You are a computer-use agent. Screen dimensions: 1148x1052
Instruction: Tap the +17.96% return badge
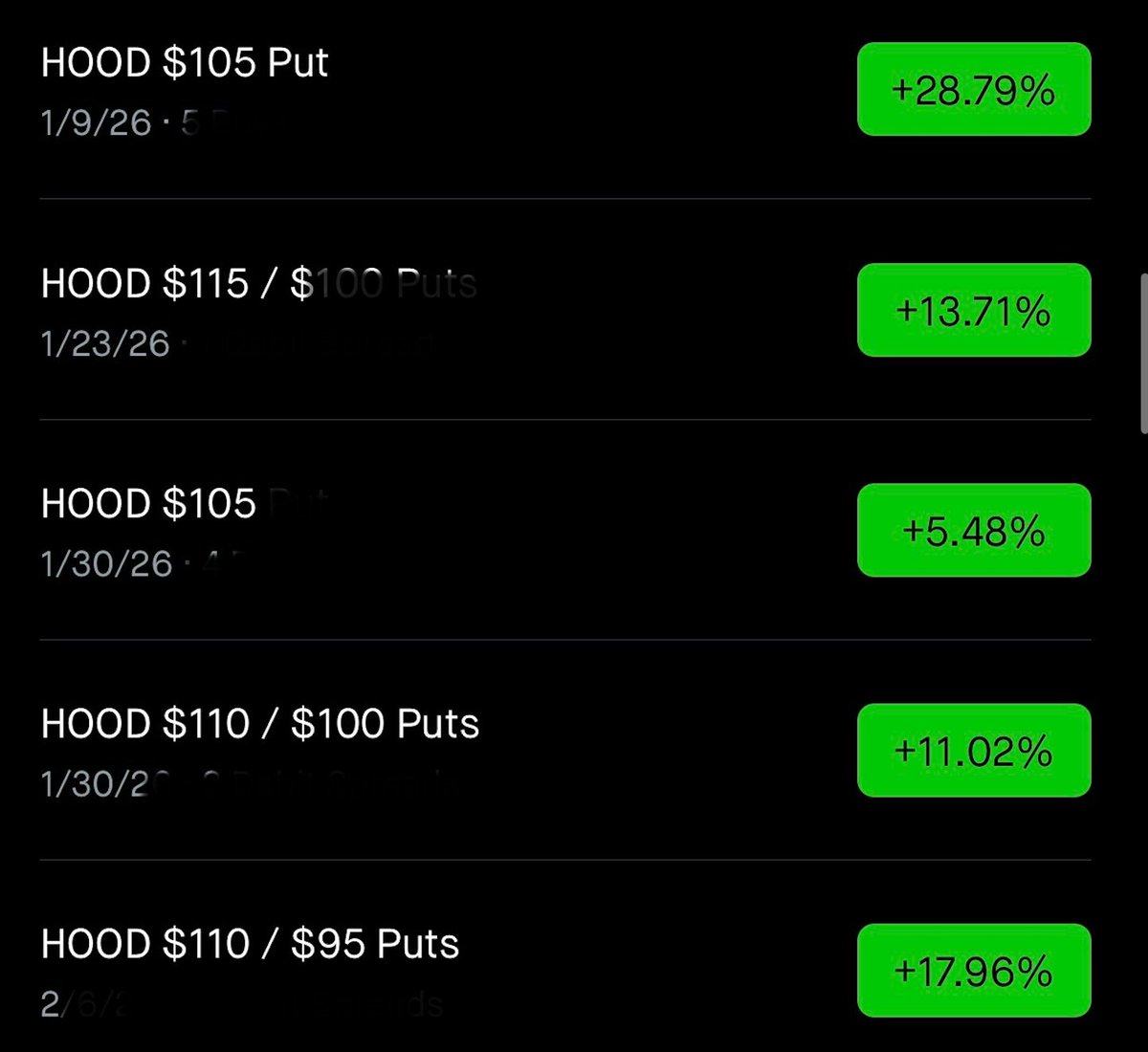pos(973,971)
